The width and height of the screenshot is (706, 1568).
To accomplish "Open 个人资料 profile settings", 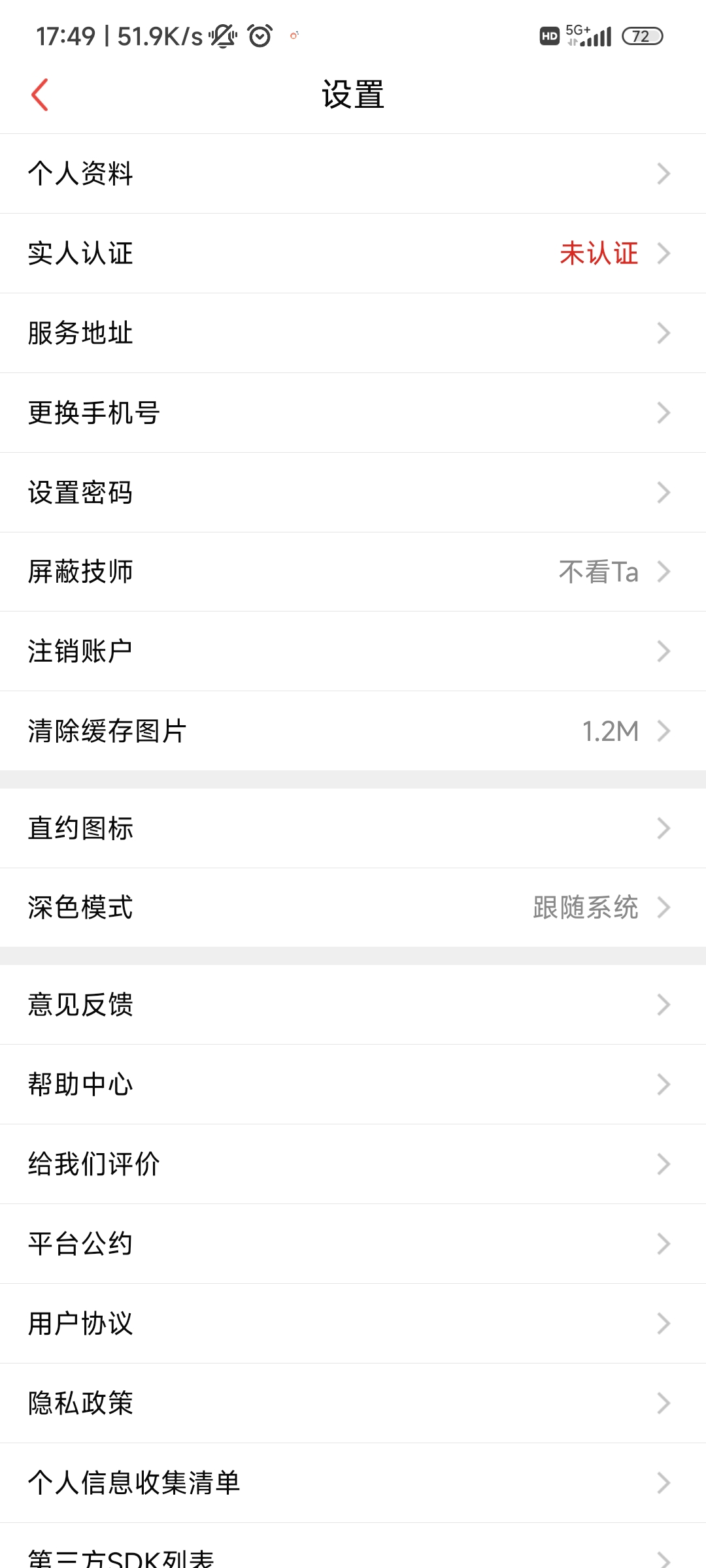I will pyautogui.click(x=353, y=174).
